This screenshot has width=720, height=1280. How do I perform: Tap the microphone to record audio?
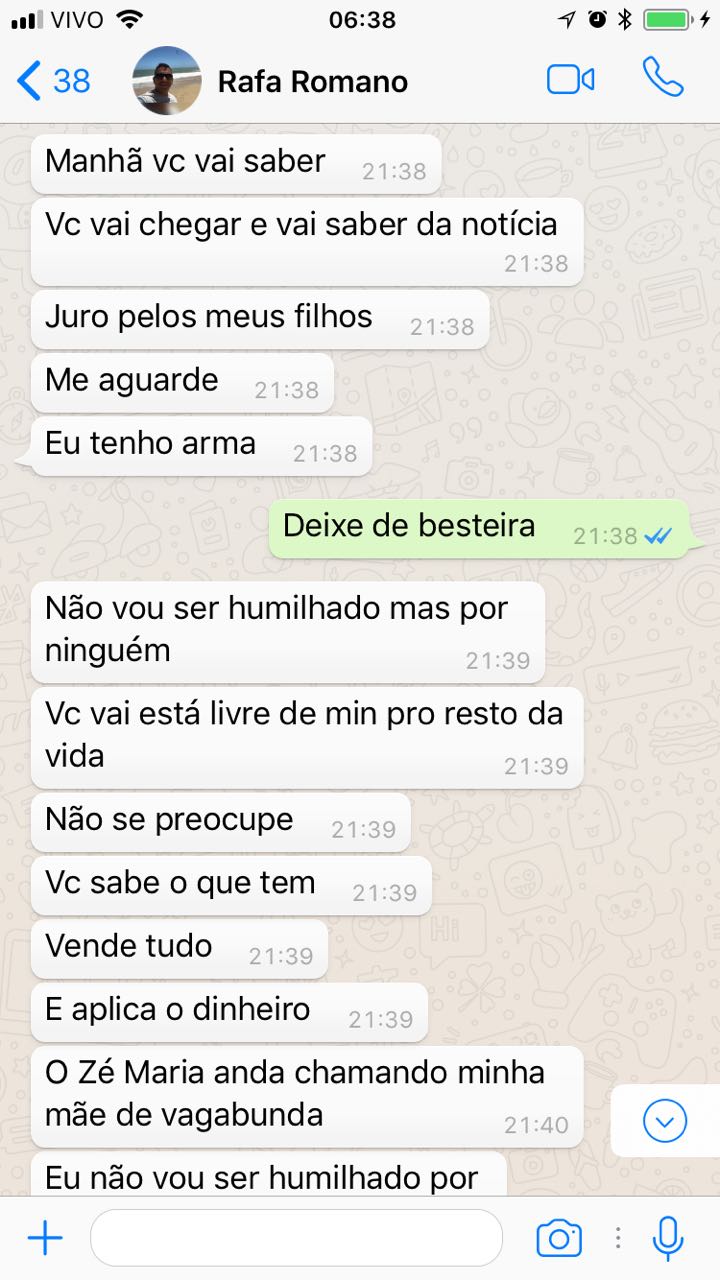[667, 1238]
